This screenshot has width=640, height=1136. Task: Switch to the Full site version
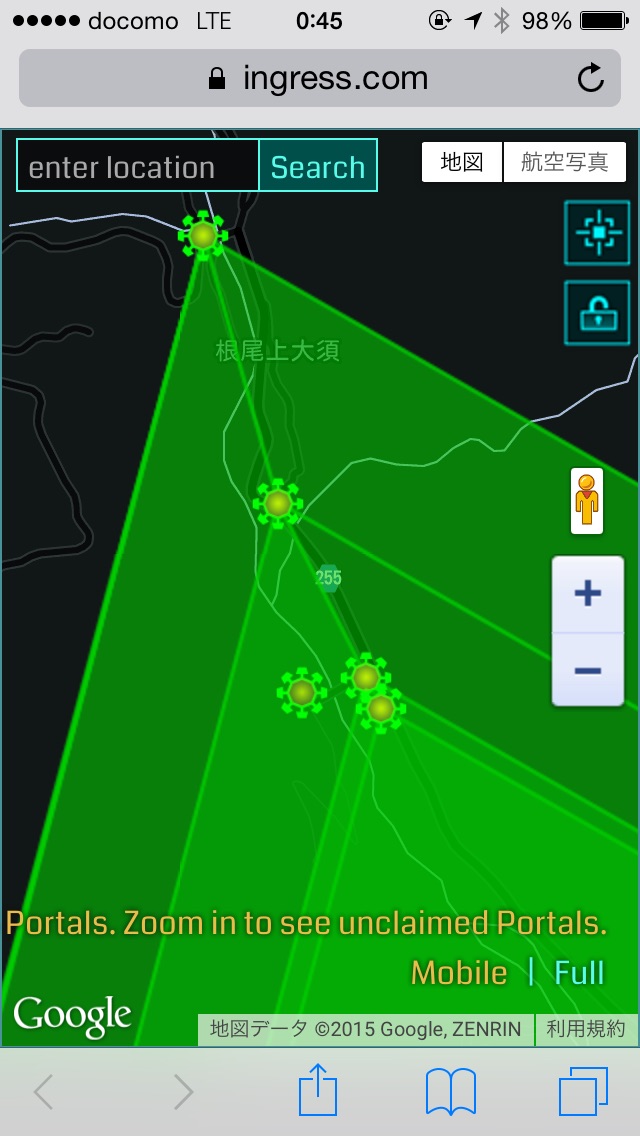(x=580, y=972)
